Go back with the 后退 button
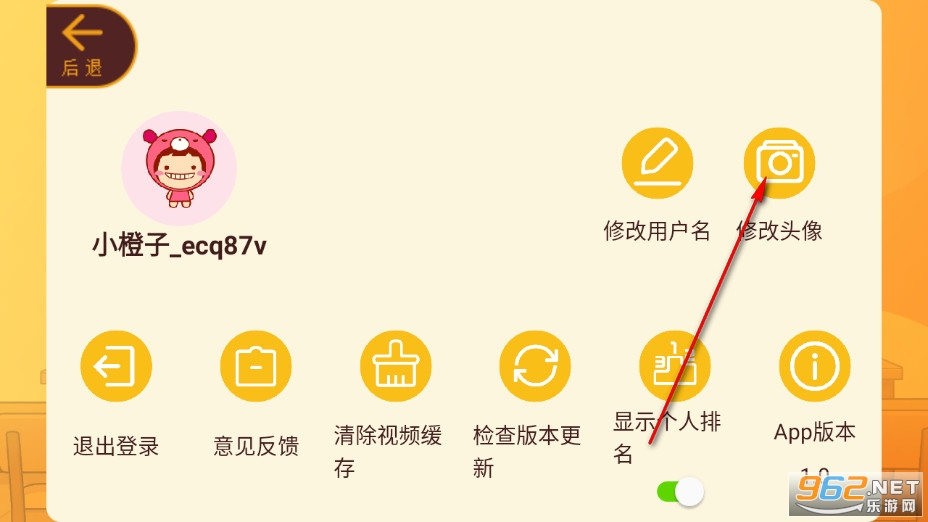Screen dimensions: 928x522 tap(86, 44)
